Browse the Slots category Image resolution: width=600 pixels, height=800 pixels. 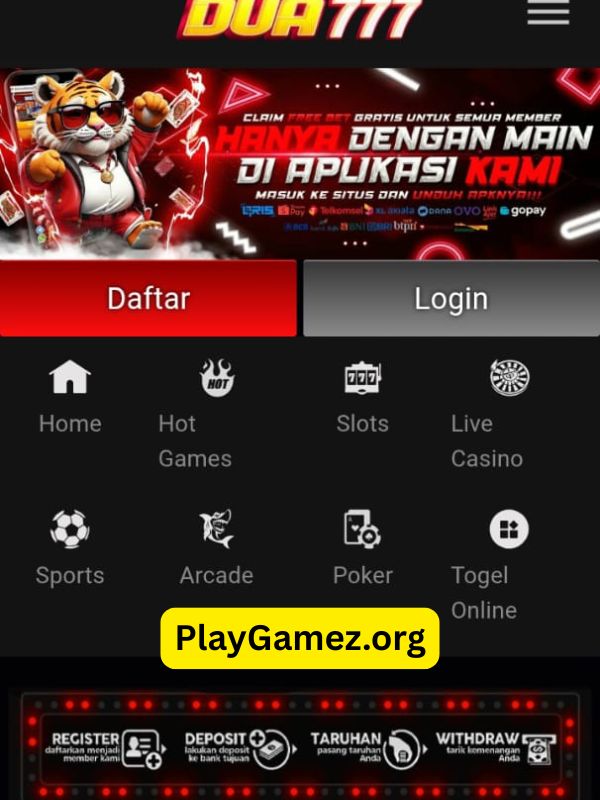click(362, 398)
